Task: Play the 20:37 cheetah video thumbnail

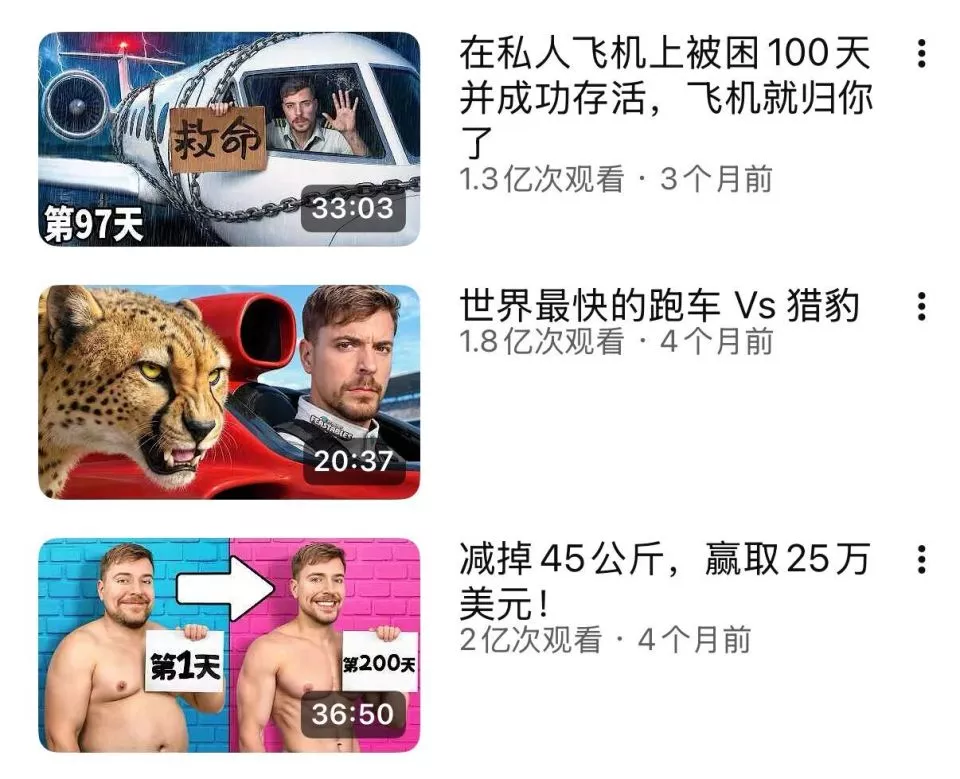Action: pos(229,392)
